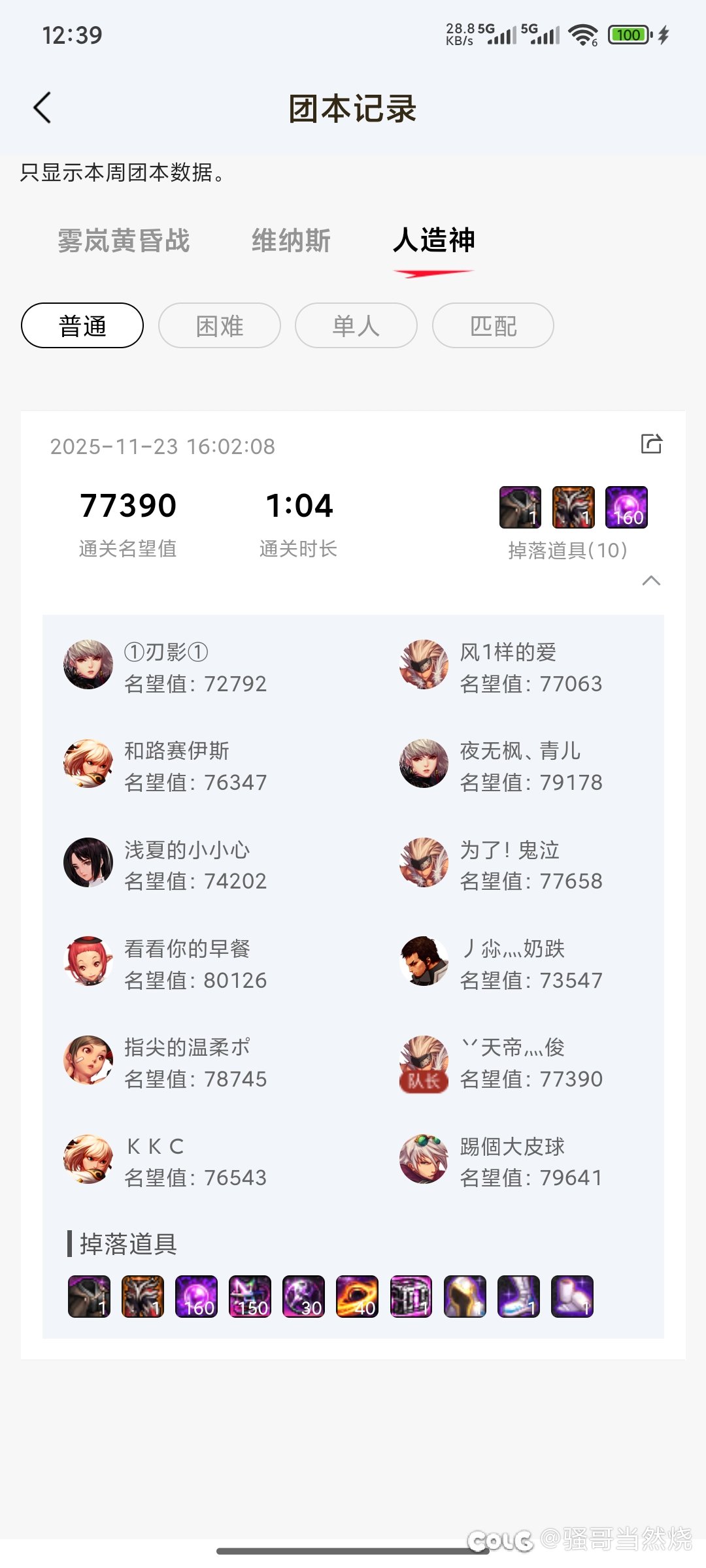Select the 普通 difficulty chip
Image resolution: width=706 pixels, height=1568 pixels.
click(x=82, y=325)
